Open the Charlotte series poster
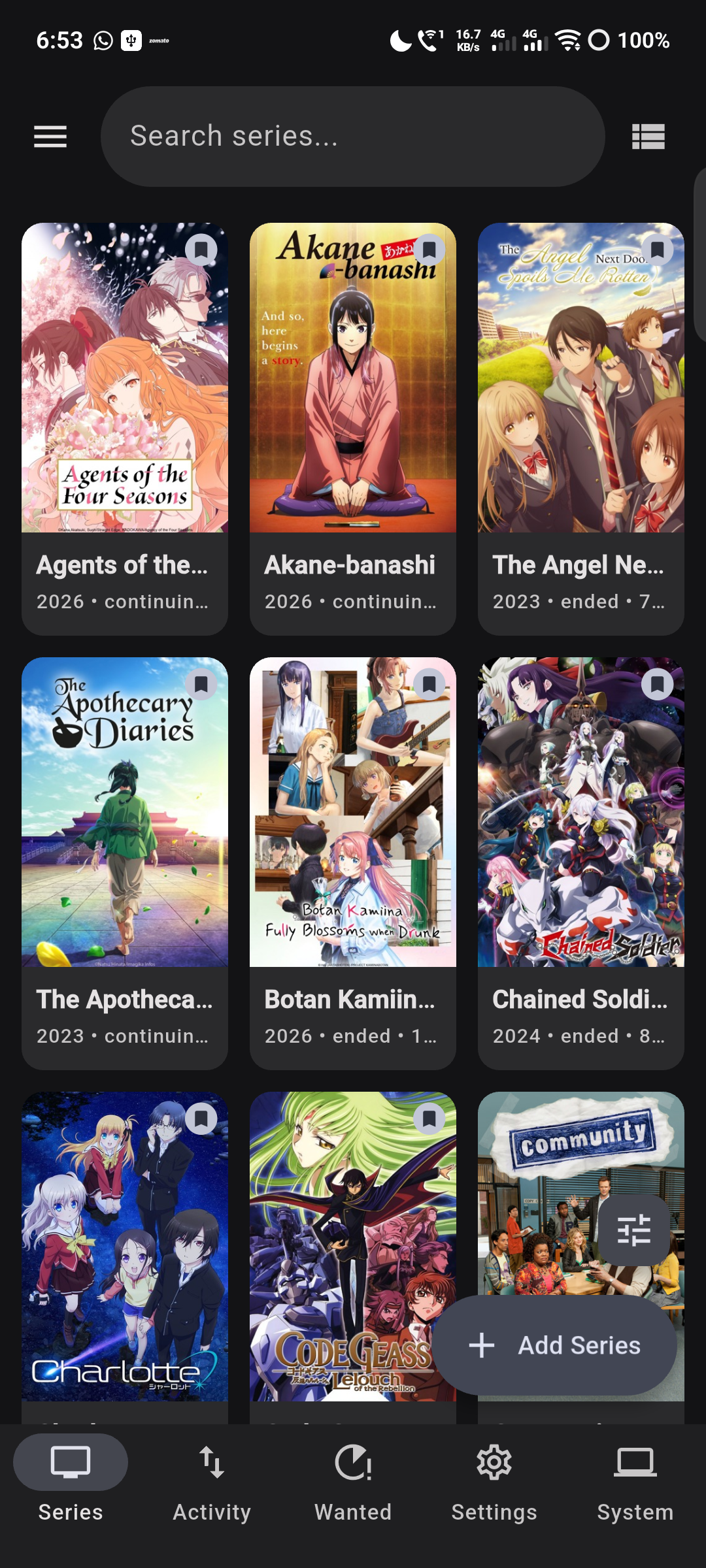Viewport: 706px width, 1568px height. pyautogui.click(x=125, y=1247)
